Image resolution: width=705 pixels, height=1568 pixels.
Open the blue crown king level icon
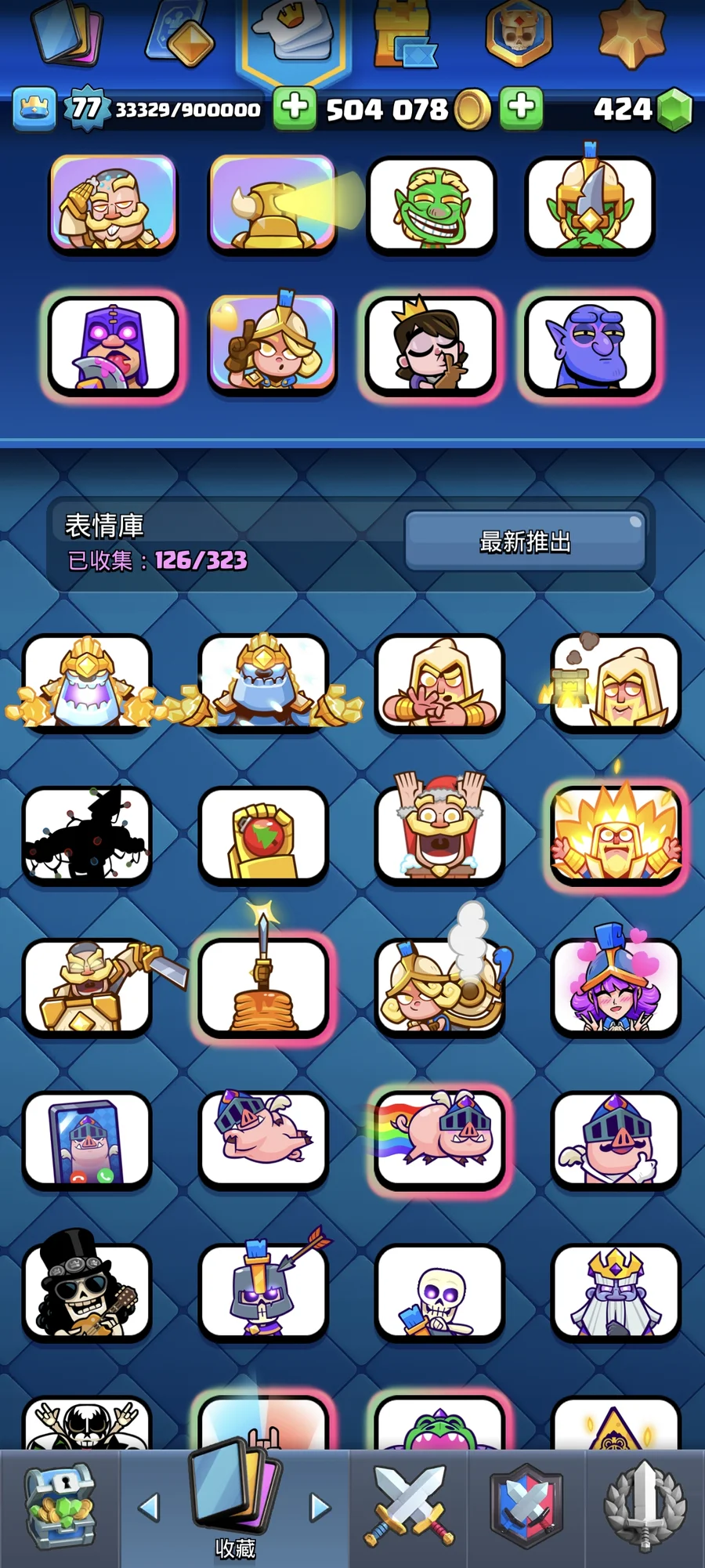(34, 108)
